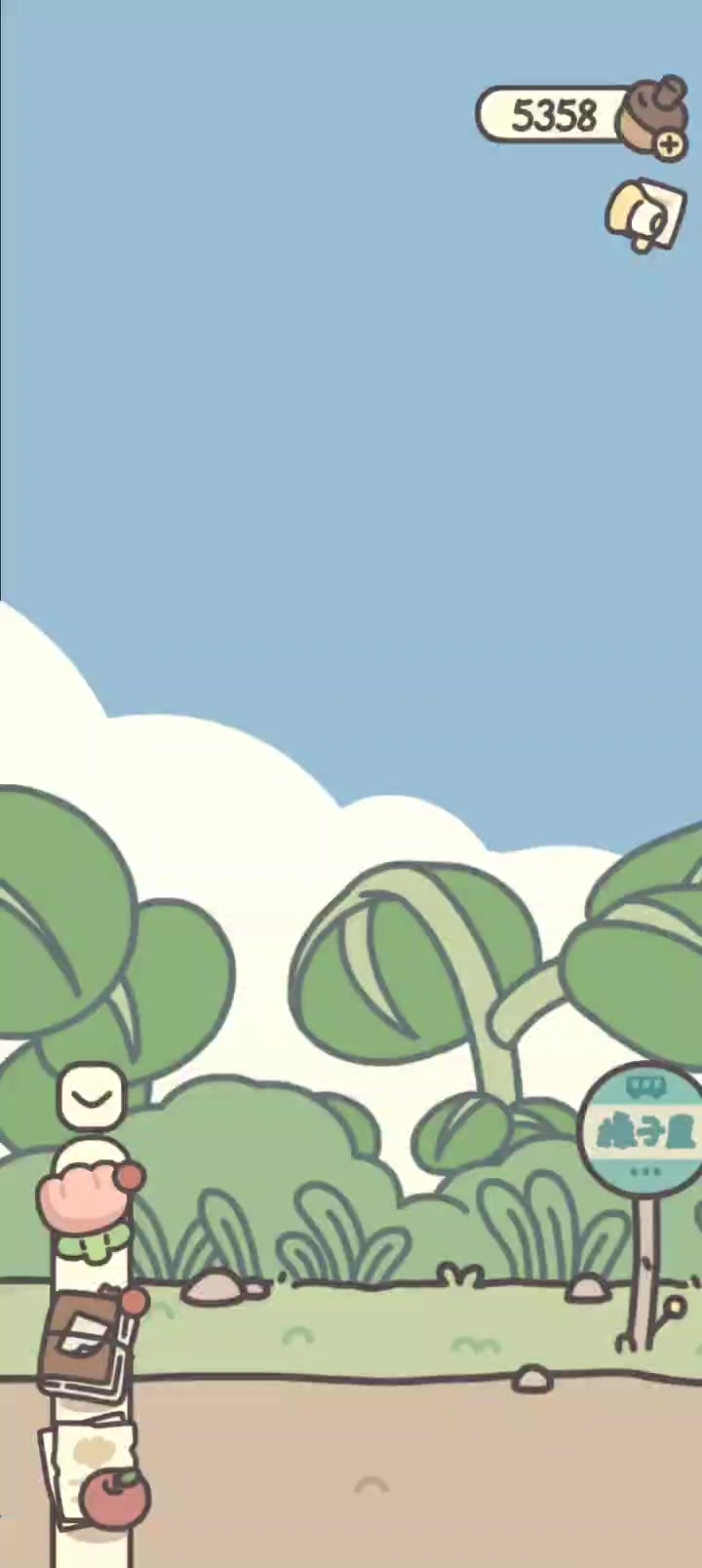
Task: Tap the round bus stop sign
Action: (x=643, y=1129)
